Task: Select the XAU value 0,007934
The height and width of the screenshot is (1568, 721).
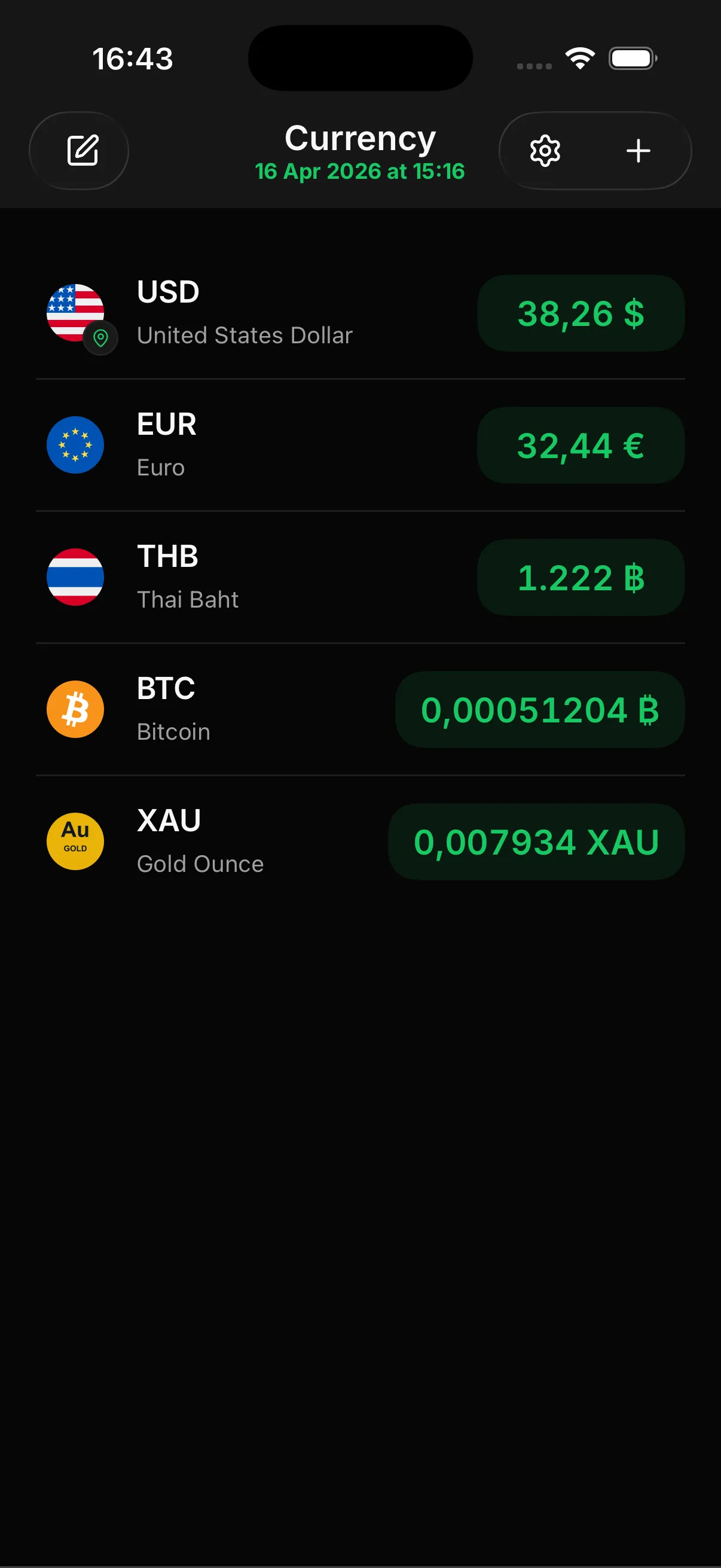Action: 536,841
